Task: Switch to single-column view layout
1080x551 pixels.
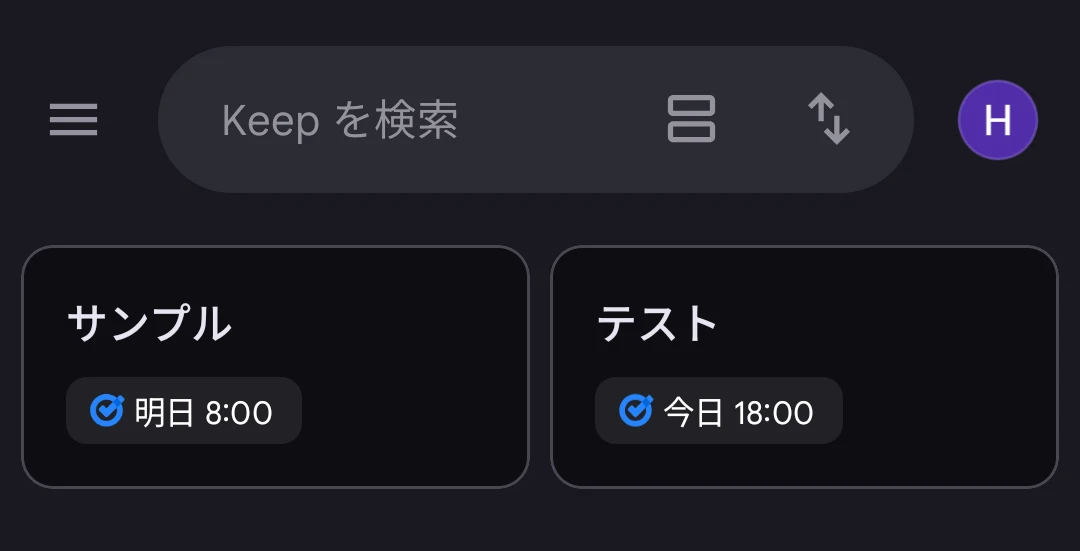Action: click(x=691, y=119)
